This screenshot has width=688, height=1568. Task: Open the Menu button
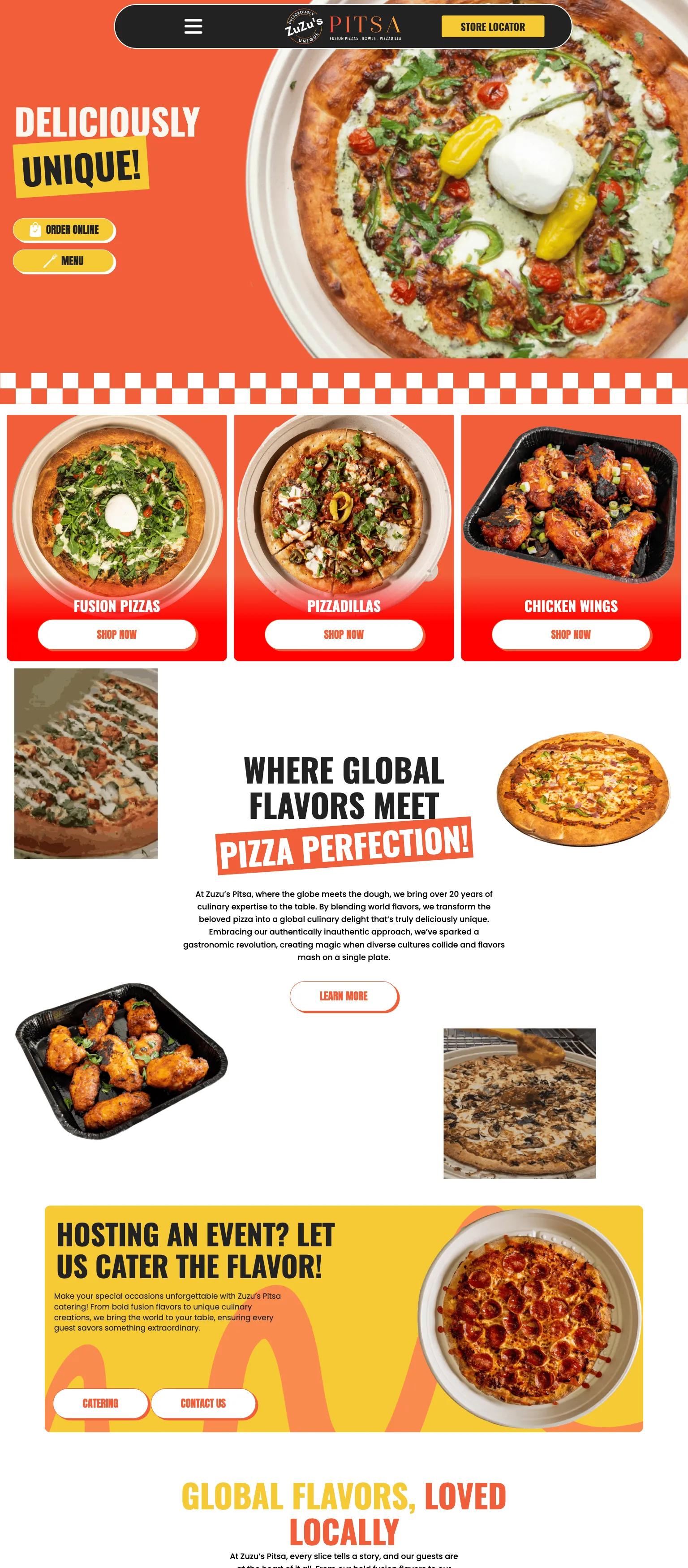pyautogui.click(x=64, y=261)
